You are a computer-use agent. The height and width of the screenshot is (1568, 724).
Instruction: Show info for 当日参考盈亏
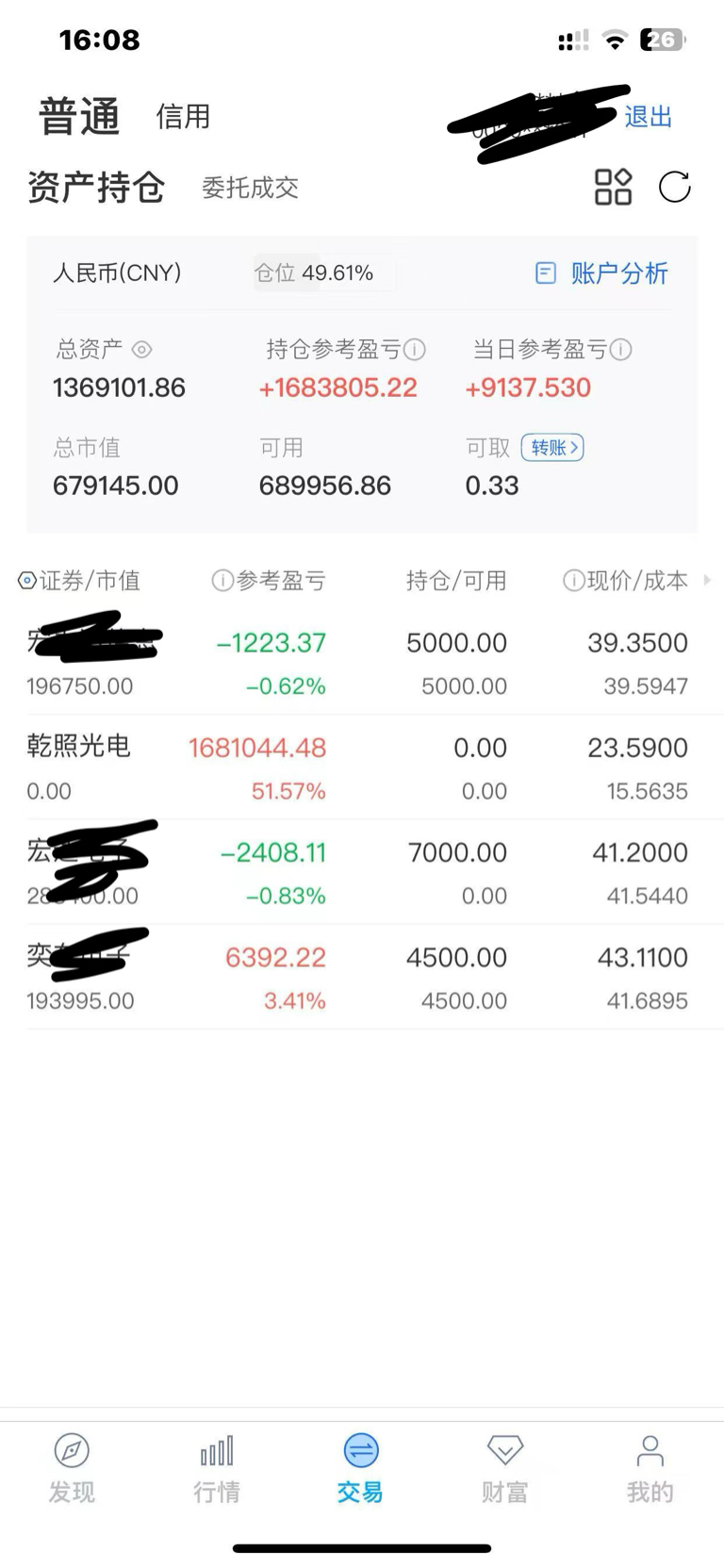coord(620,350)
